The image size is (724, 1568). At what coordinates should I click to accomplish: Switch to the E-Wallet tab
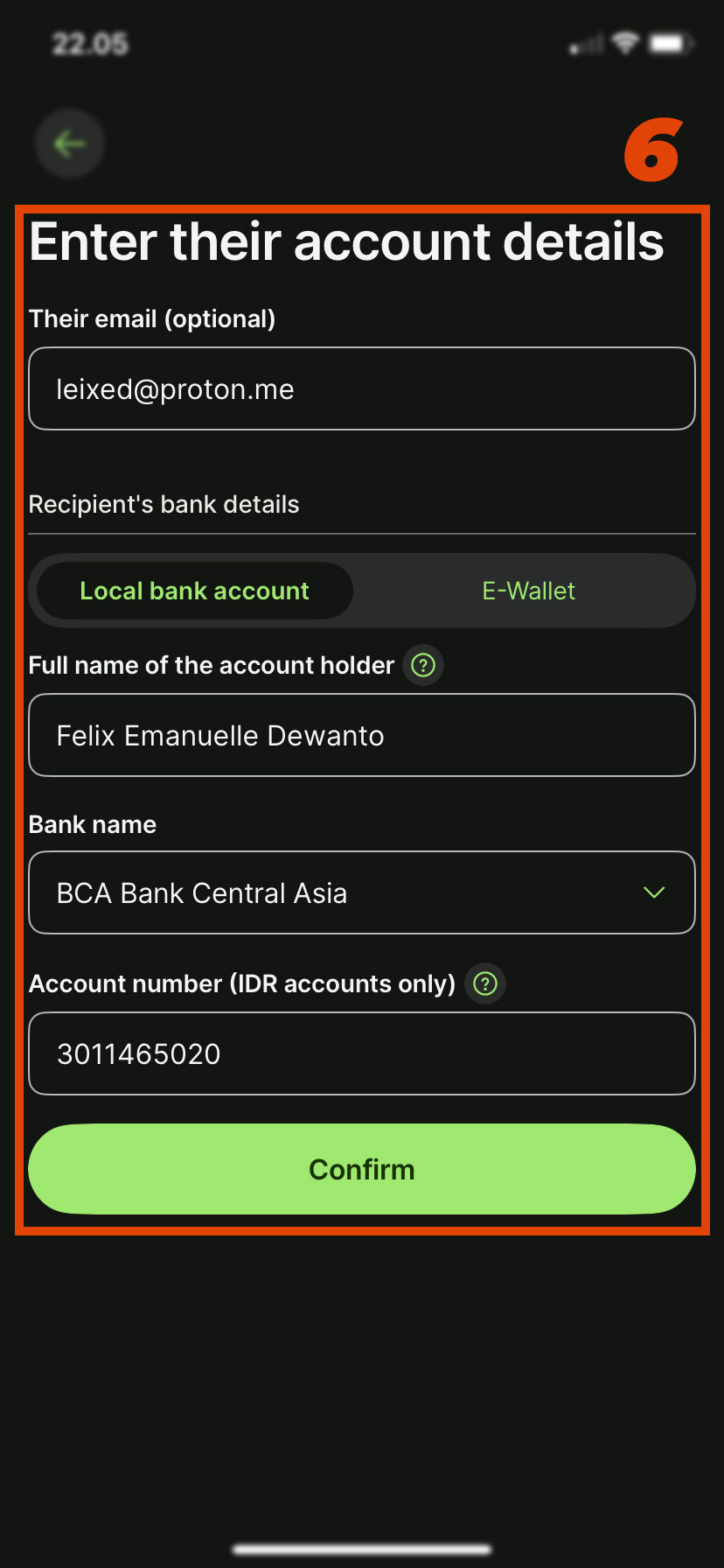coord(528,591)
